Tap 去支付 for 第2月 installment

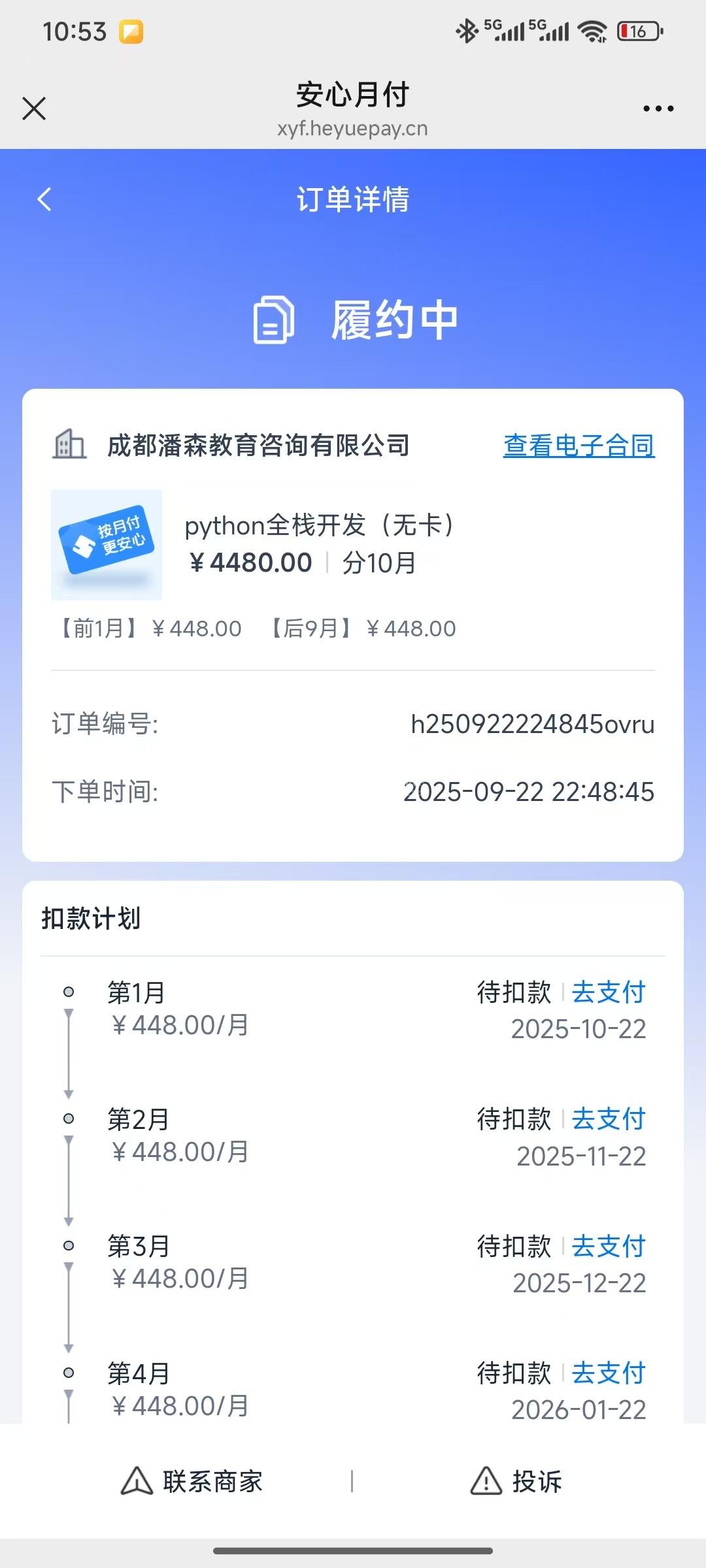tap(608, 1119)
